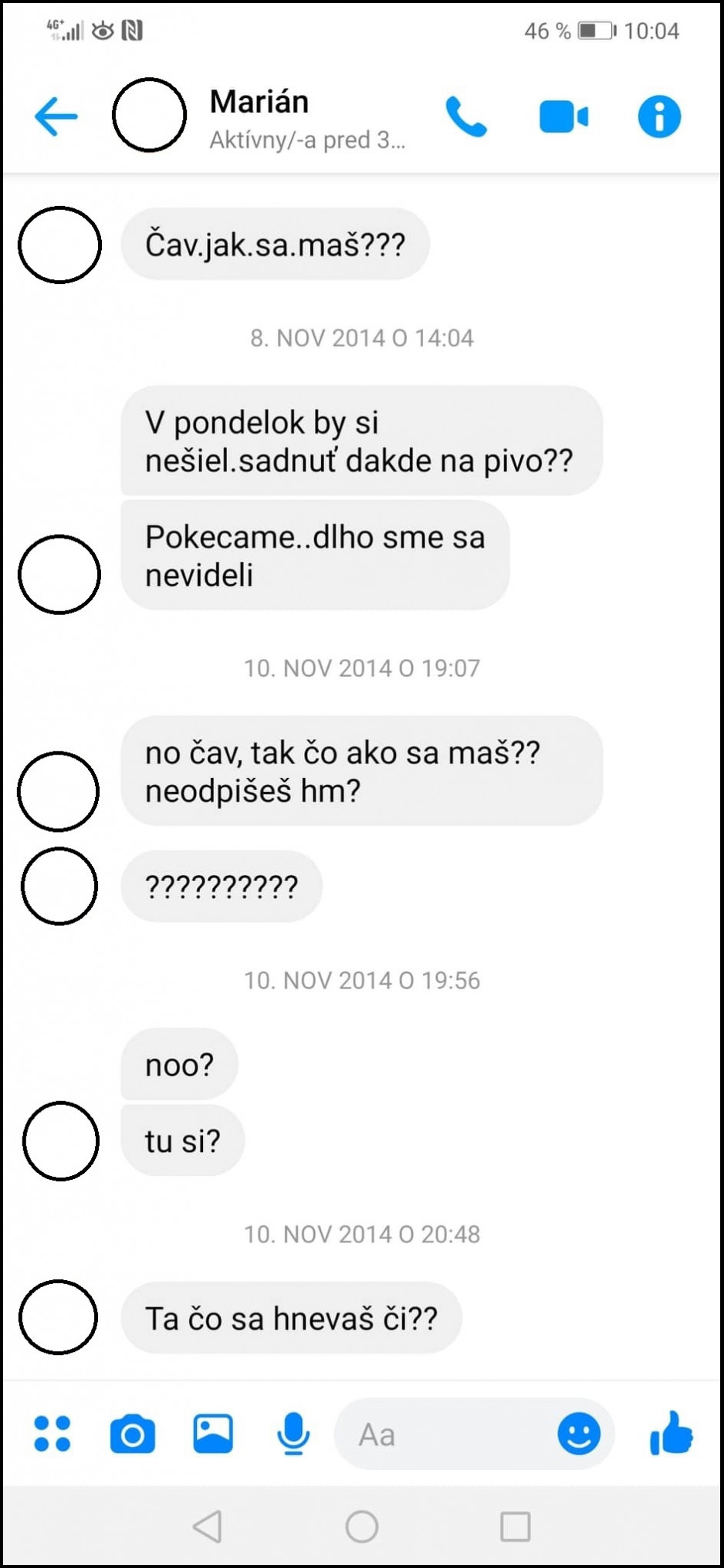Viewport: 724px width, 1568px height.
Task: Go to the home screen
Action: pos(362,1526)
